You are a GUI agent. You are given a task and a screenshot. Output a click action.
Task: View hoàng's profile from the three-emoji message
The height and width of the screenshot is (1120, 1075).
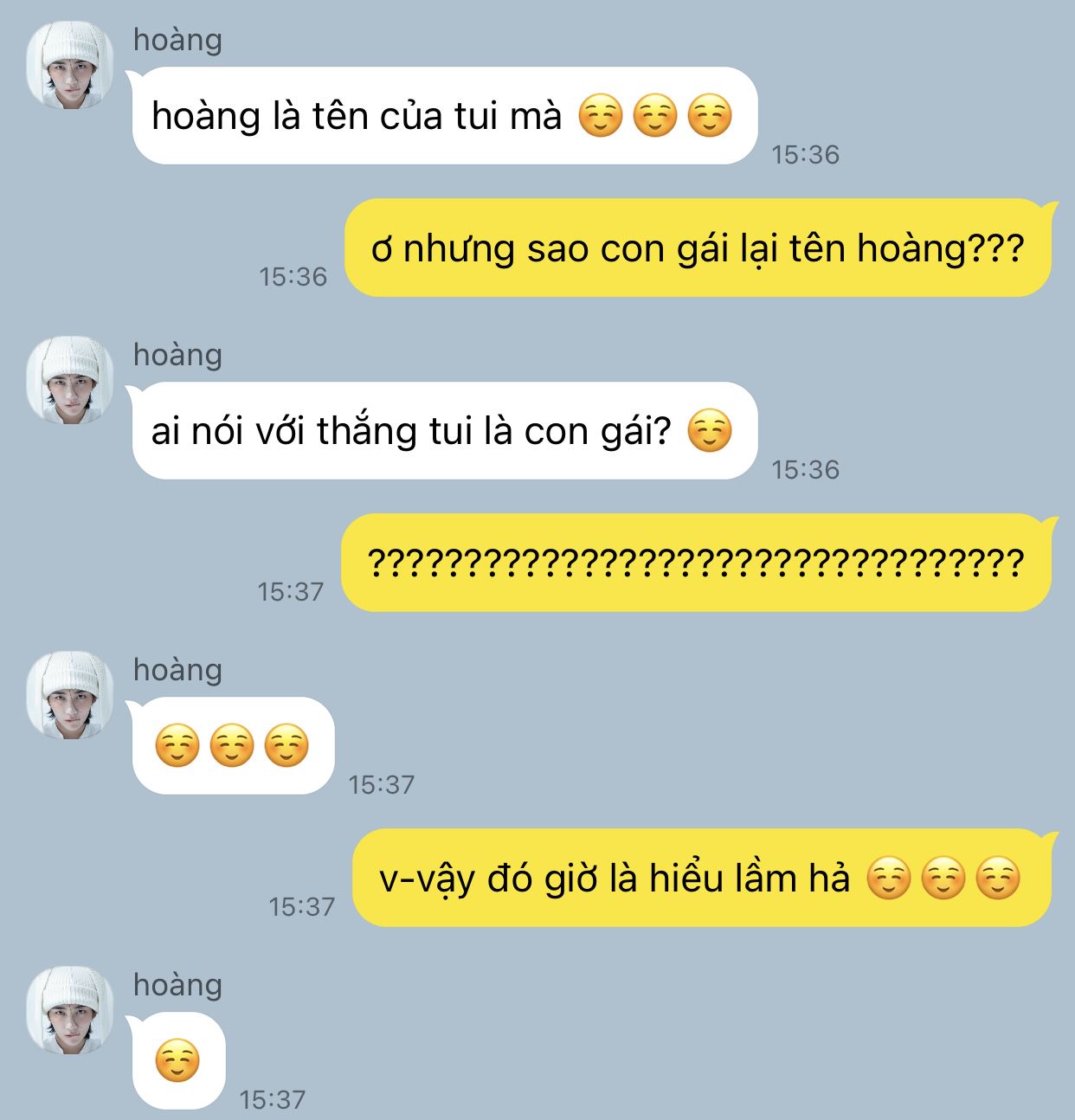(x=69, y=696)
